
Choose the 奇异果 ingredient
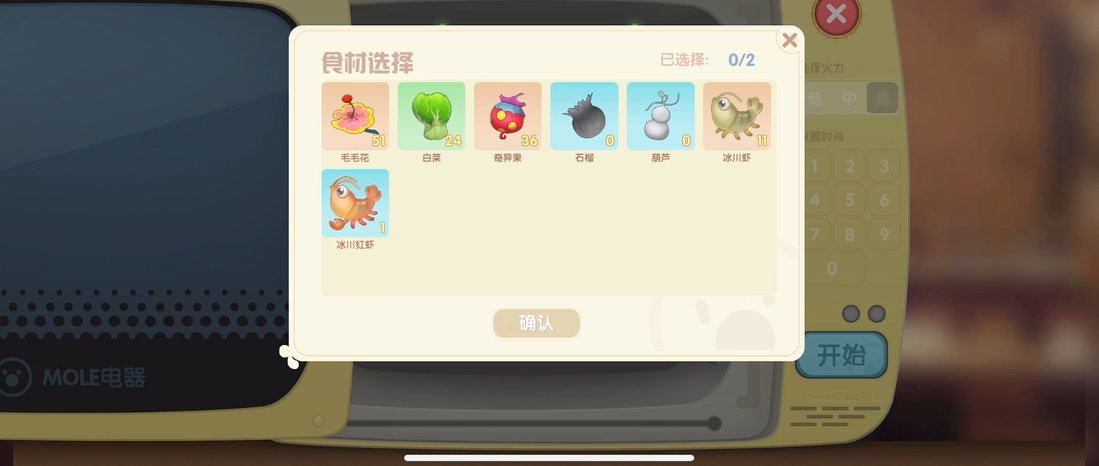(508, 116)
